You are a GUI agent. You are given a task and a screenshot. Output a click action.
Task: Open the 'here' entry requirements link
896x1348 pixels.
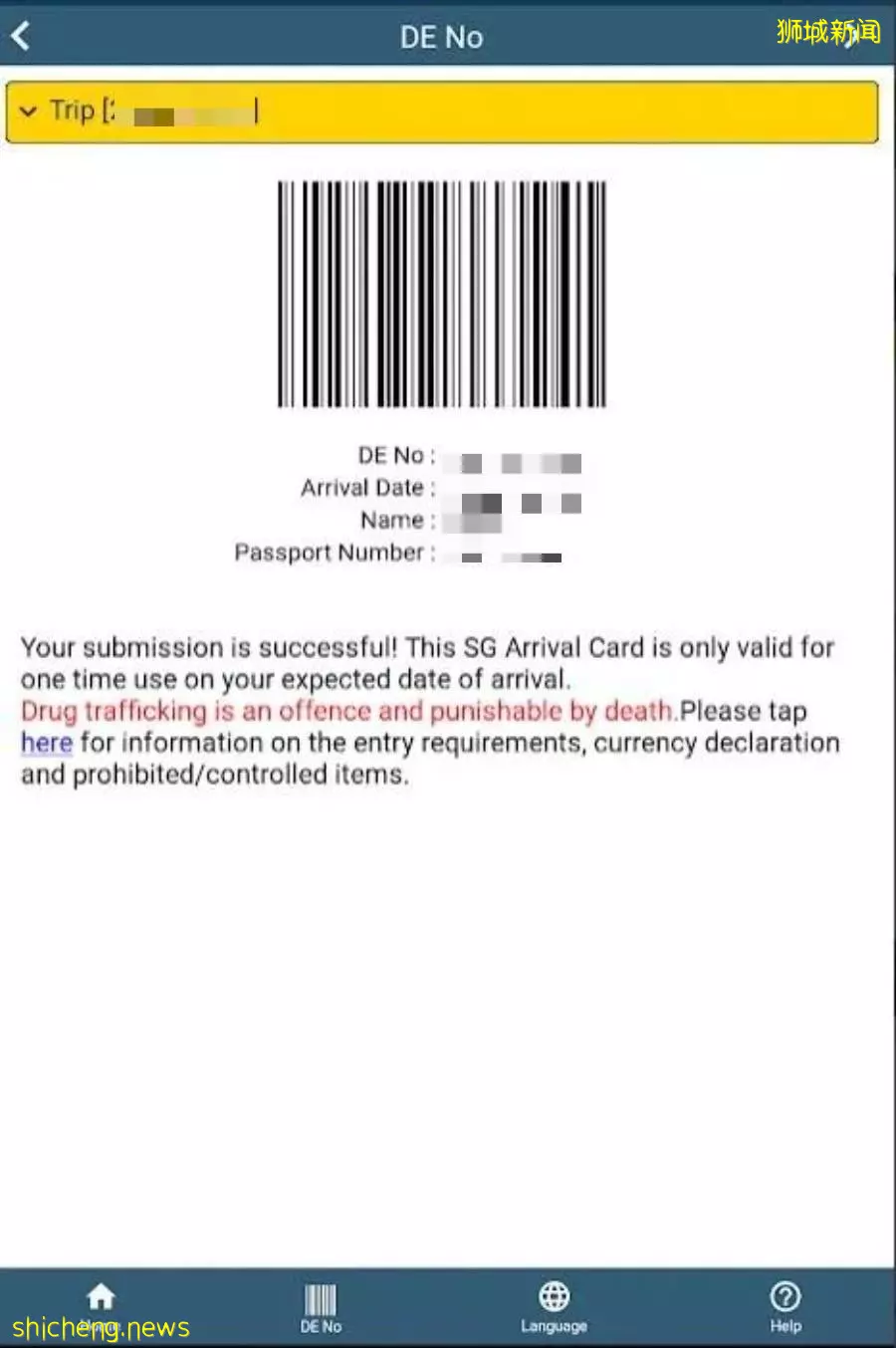[x=46, y=743]
